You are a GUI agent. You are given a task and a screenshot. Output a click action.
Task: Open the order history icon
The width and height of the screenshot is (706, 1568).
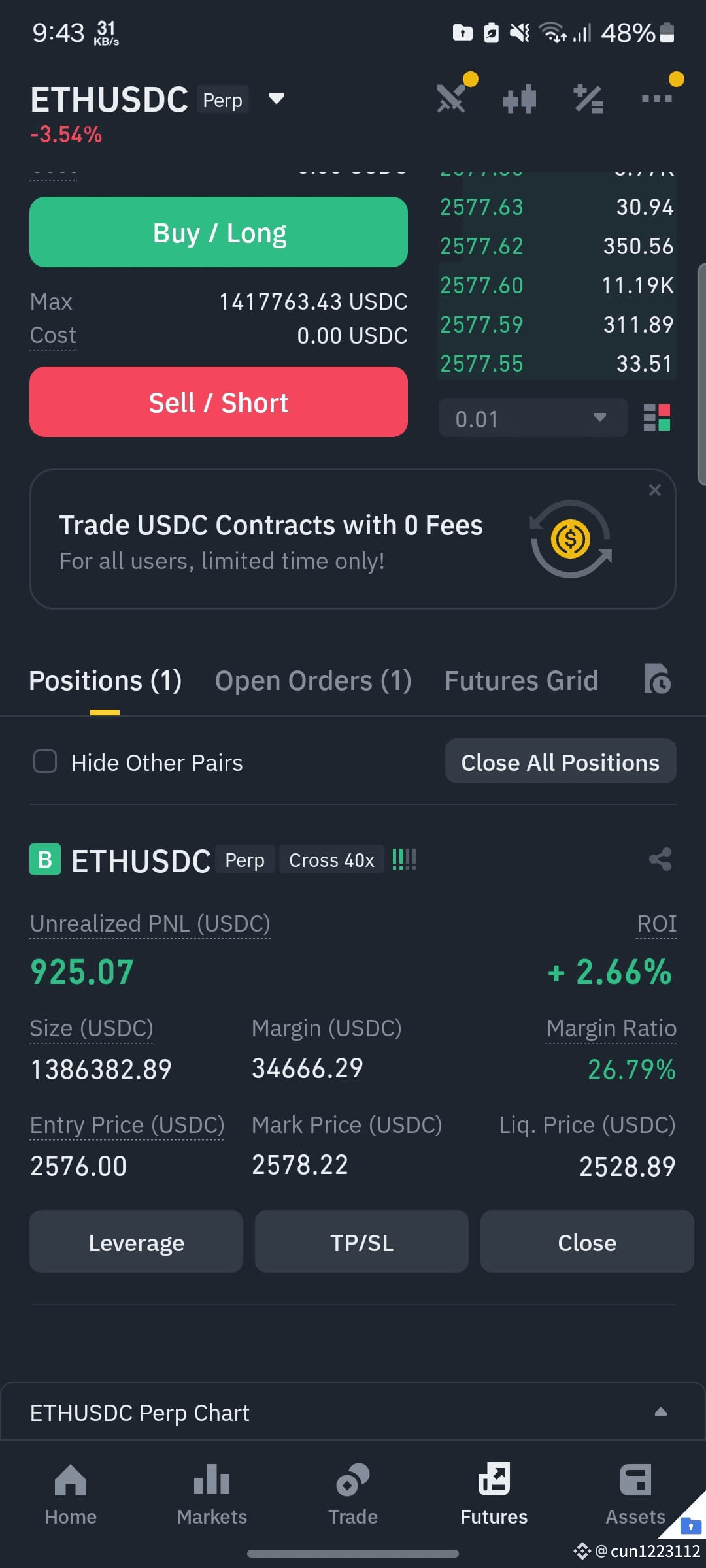[657, 679]
